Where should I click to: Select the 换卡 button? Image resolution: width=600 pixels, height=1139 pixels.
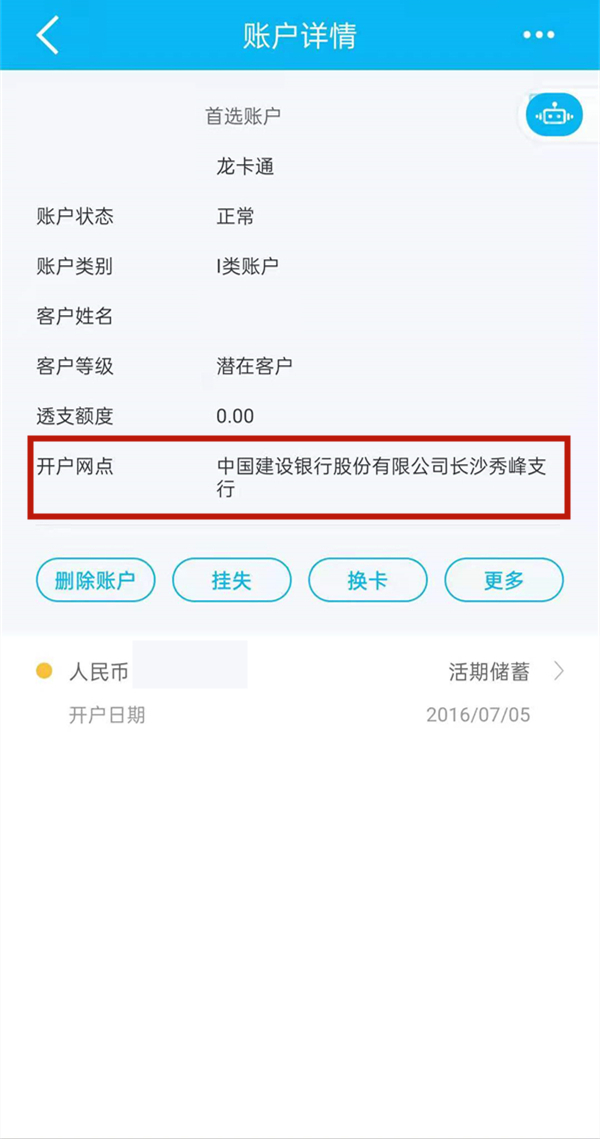tap(367, 580)
